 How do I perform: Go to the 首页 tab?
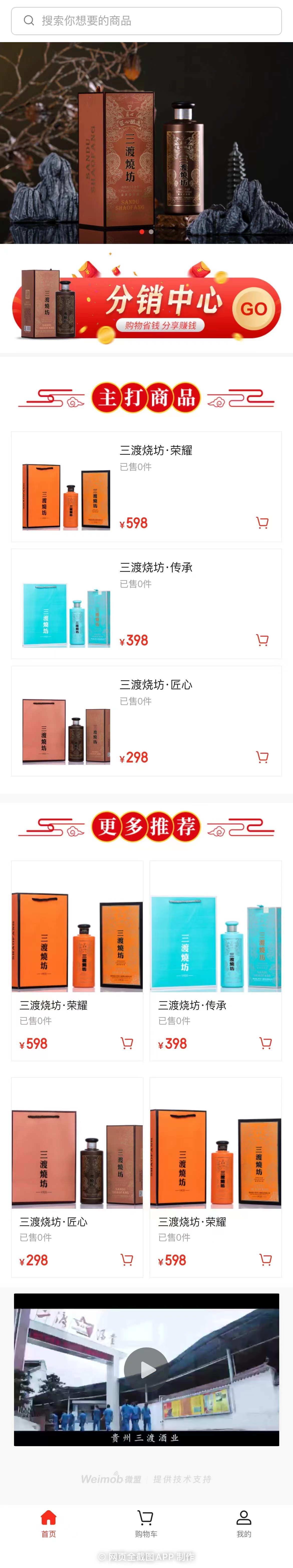pyautogui.click(x=49, y=1523)
